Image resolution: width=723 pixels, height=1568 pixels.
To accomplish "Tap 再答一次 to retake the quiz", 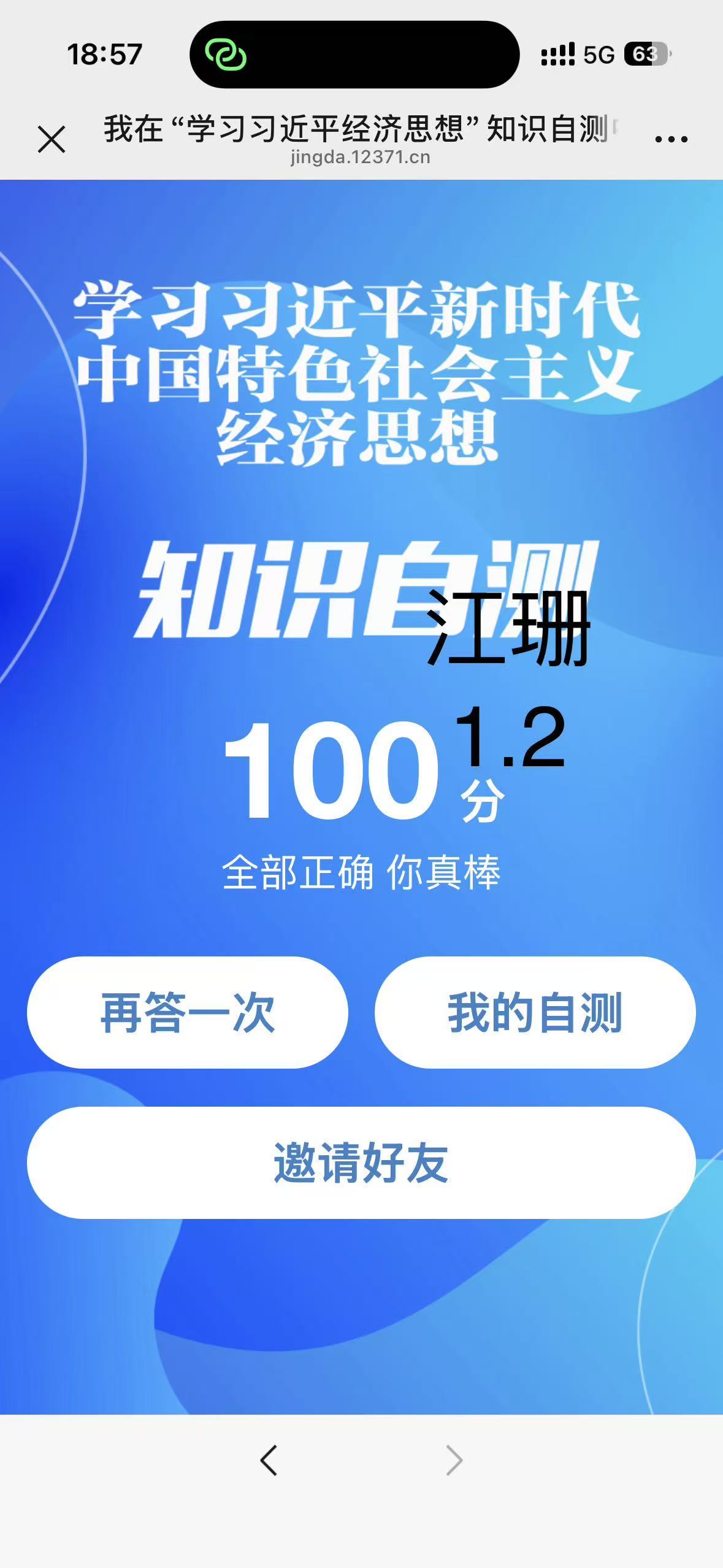I will point(188,1012).
